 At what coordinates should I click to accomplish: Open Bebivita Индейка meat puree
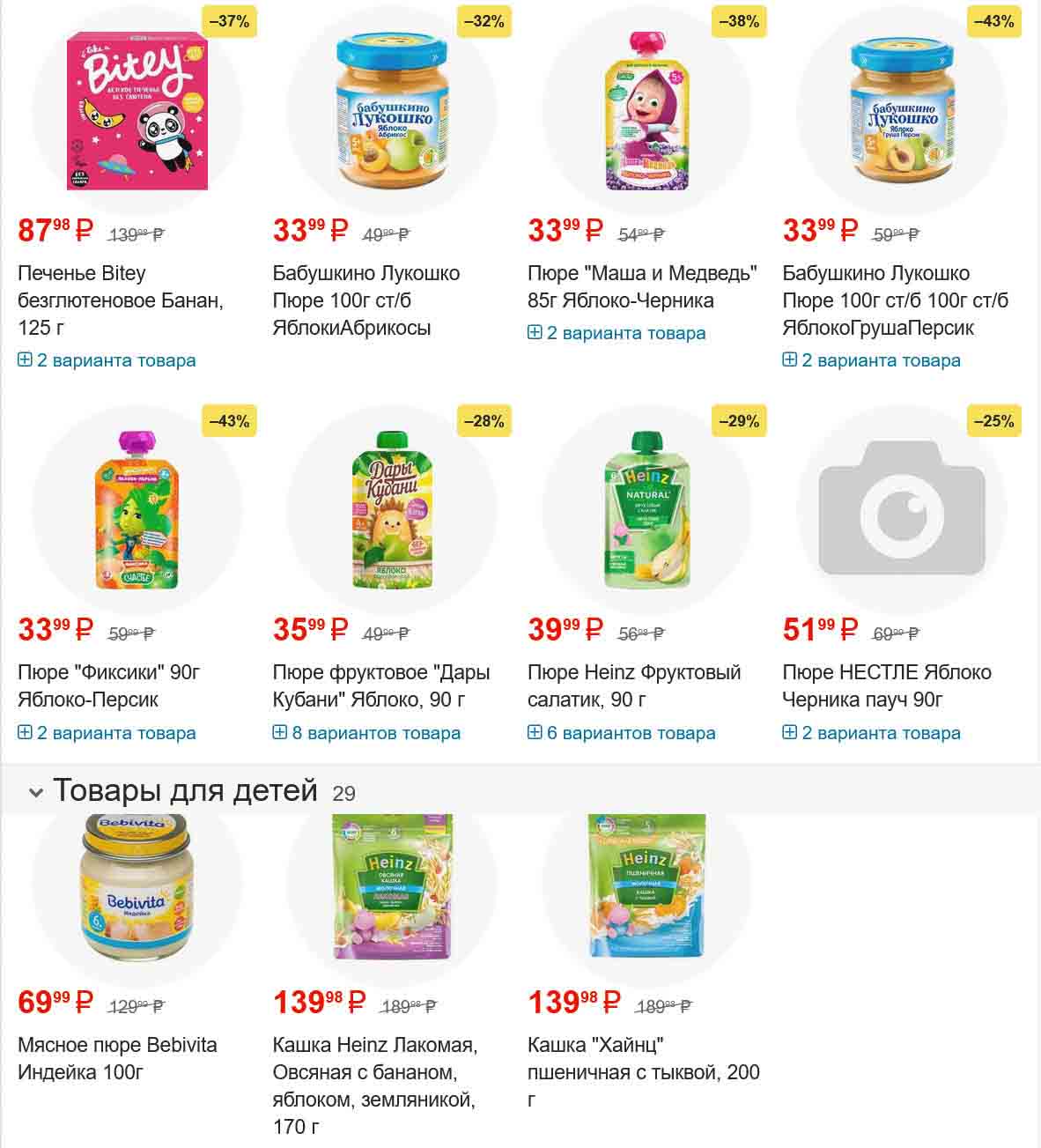(116, 1058)
